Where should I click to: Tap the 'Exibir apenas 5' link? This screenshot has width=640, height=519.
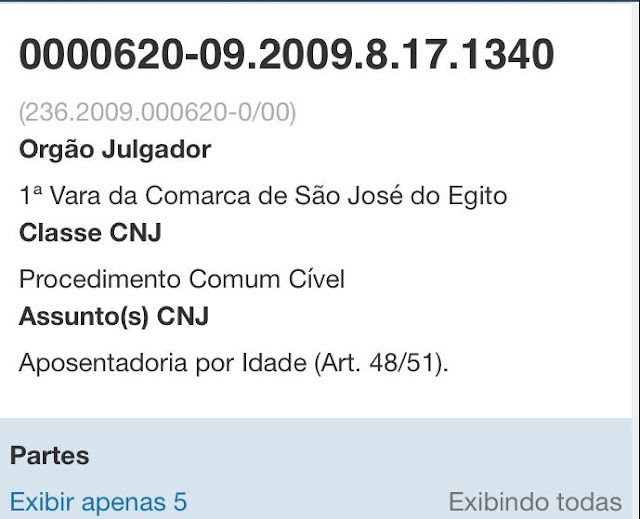pyautogui.click(x=98, y=501)
